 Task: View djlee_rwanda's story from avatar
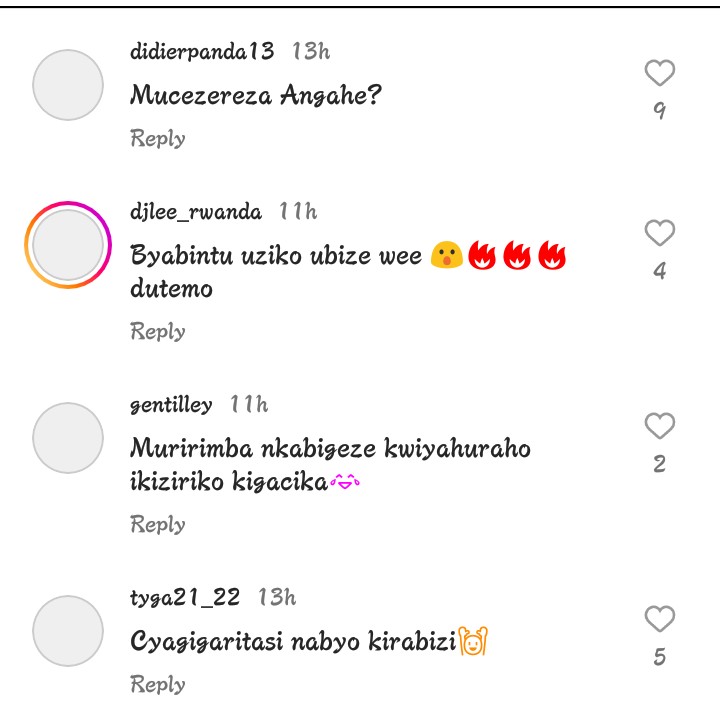click(68, 245)
